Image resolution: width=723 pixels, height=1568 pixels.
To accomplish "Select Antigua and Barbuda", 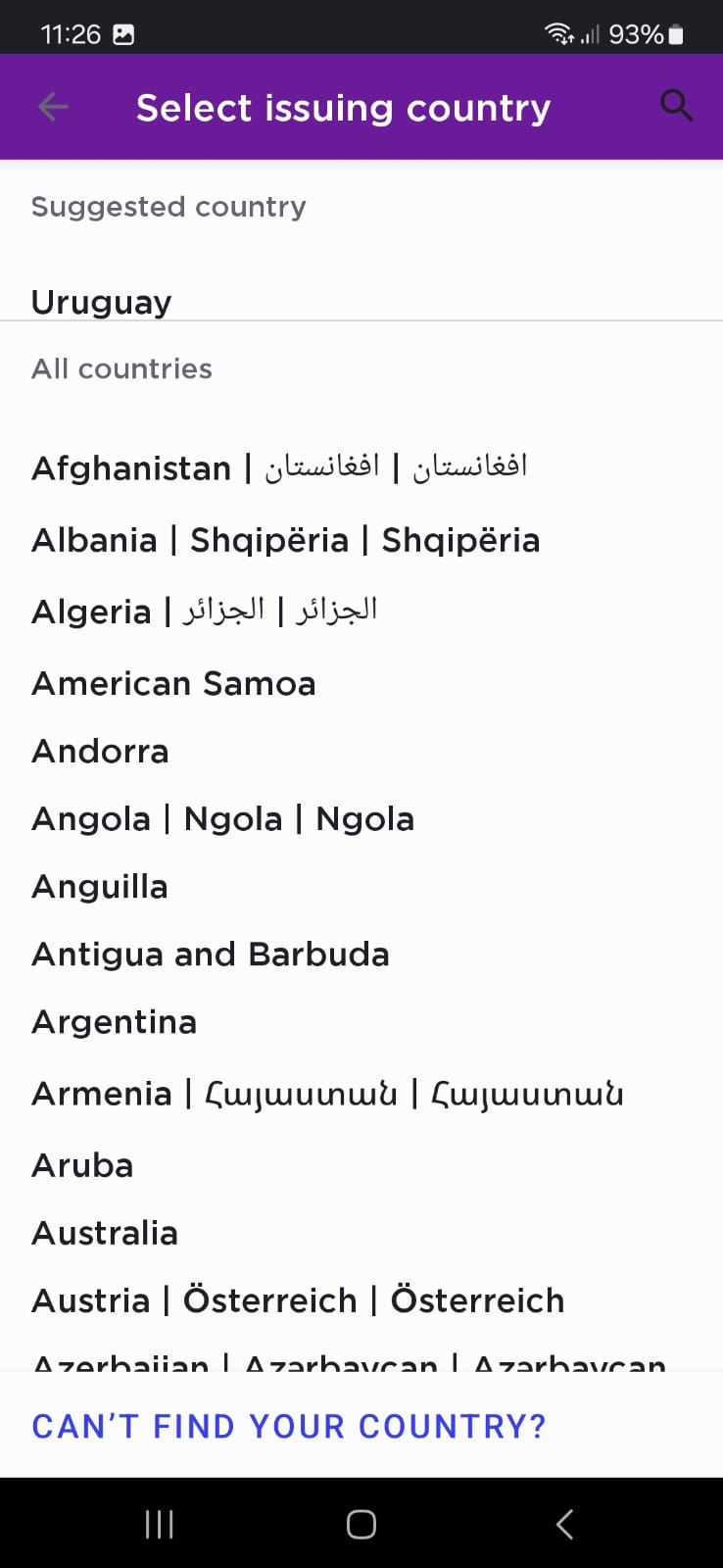I will click(x=211, y=955).
